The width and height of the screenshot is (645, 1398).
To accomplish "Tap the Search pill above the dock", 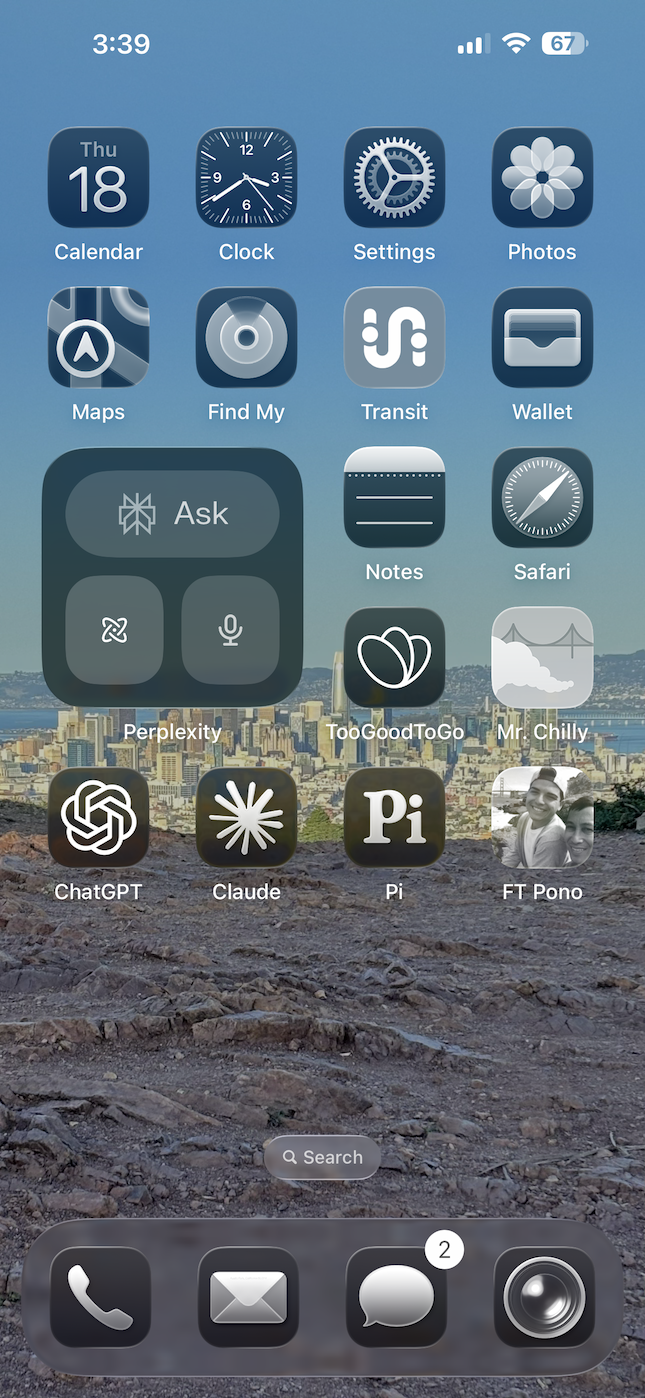I will coord(322,1157).
